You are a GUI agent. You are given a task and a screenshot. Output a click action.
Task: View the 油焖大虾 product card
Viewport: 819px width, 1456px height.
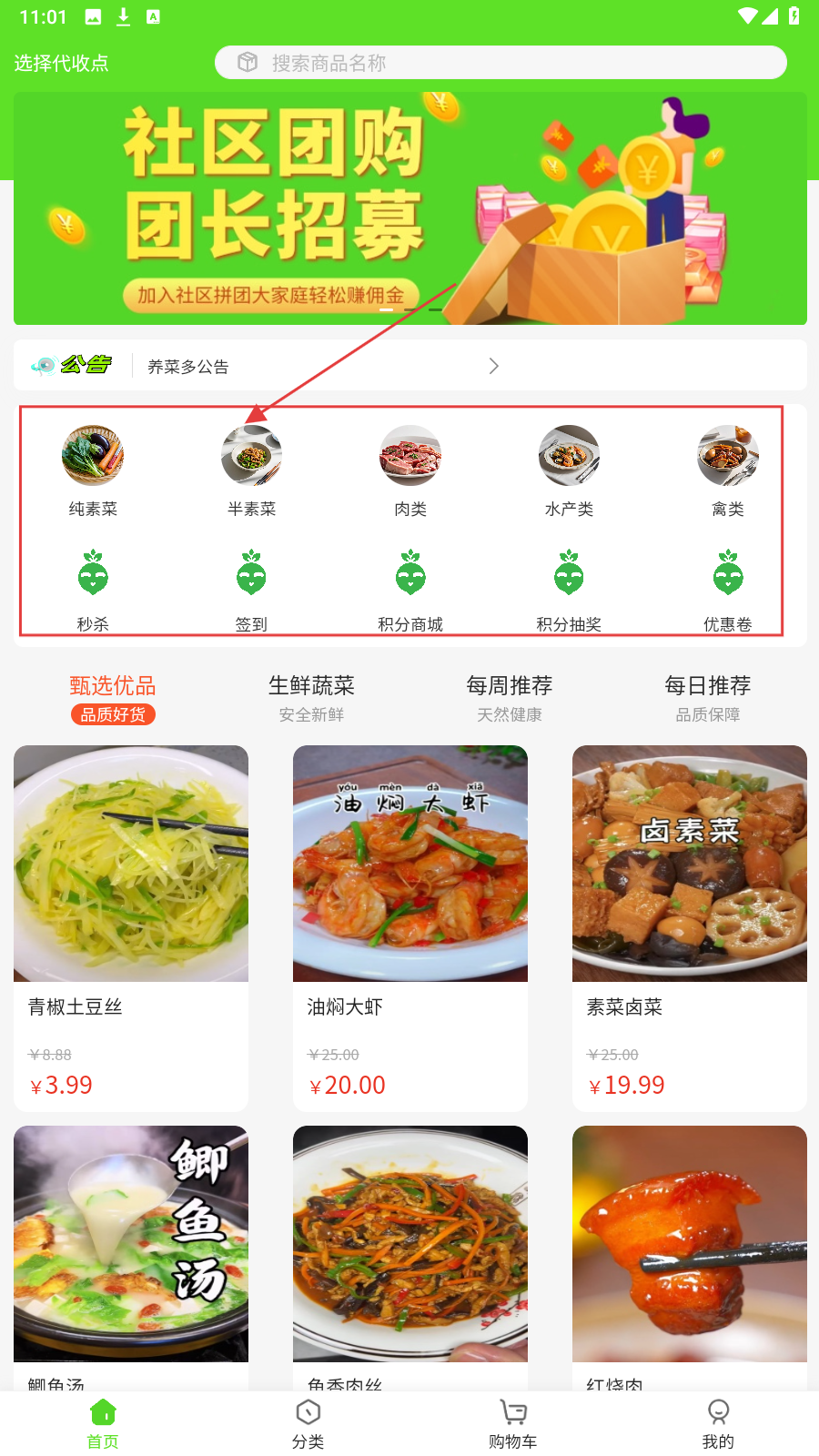point(410,926)
